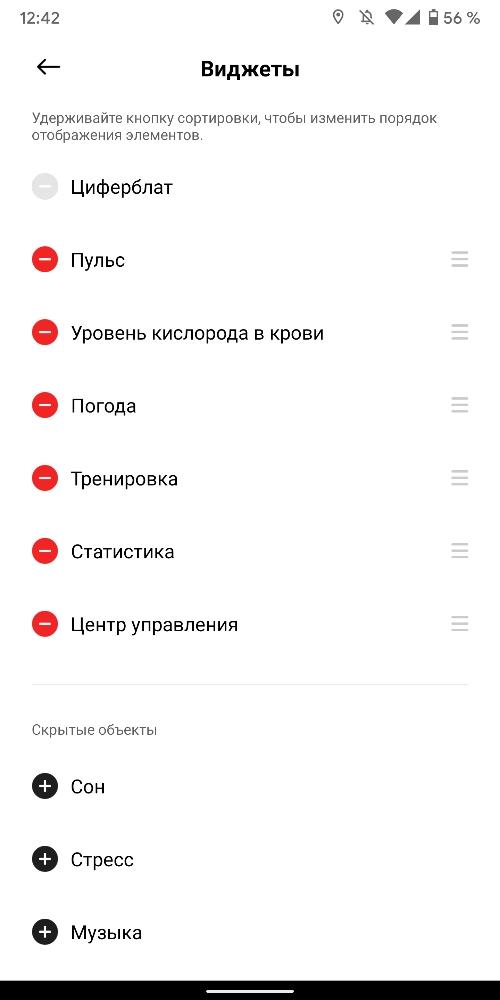This screenshot has height=1000, width=500.
Task: Add the hidden Сон widget
Action: click(x=45, y=786)
